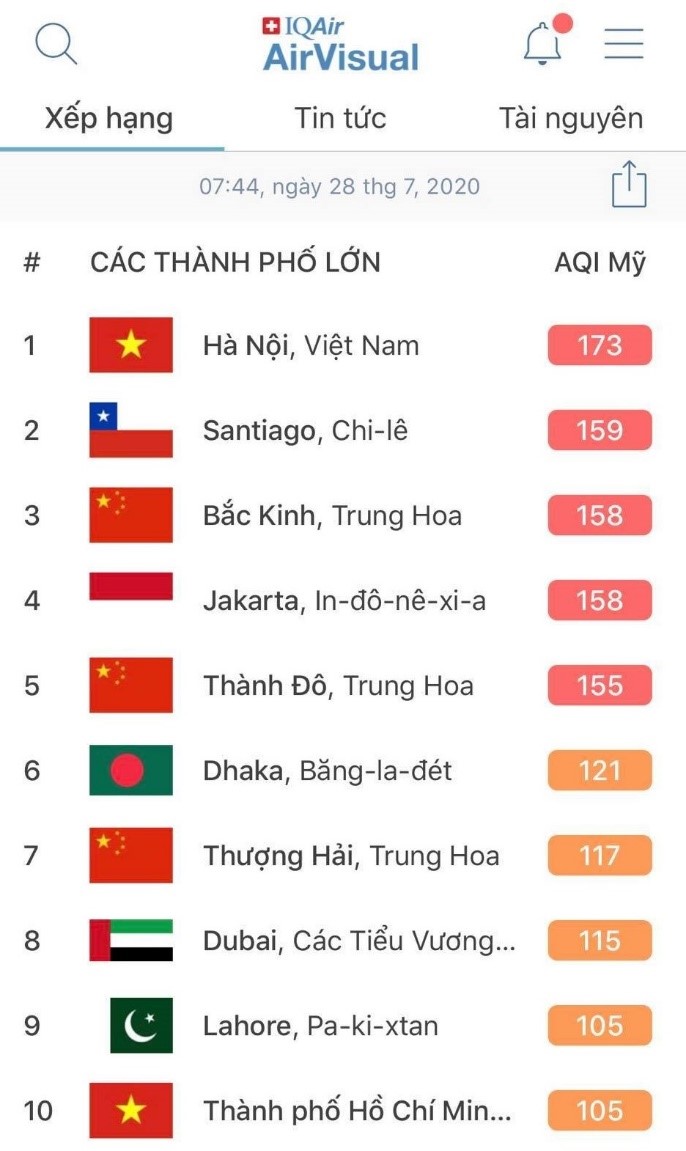Image resolution: width=686 pixels, height=1151 pixels.
Task: Open Santiago, Chi-lê details
Action: click(305, 431)
